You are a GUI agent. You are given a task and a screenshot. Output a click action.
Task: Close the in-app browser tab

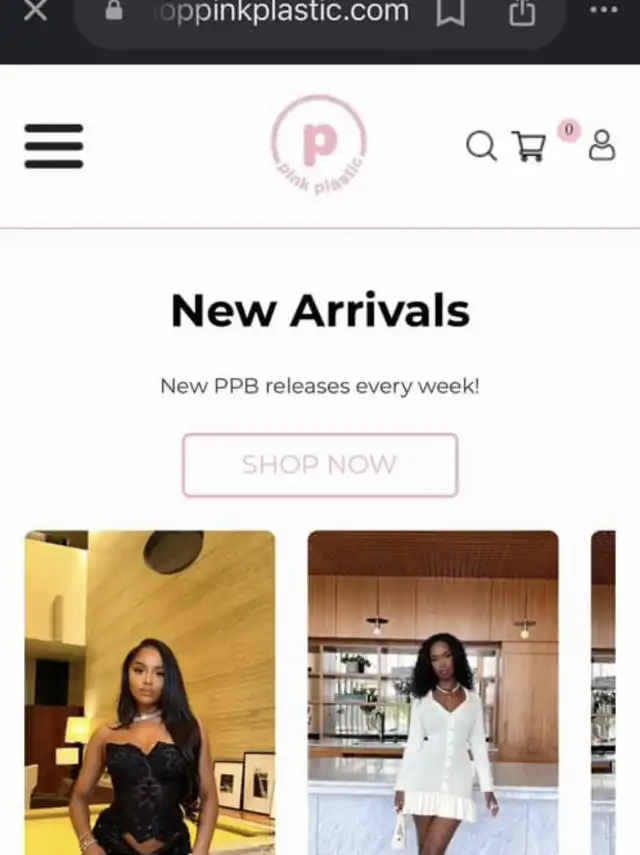(x=35, y=10)
